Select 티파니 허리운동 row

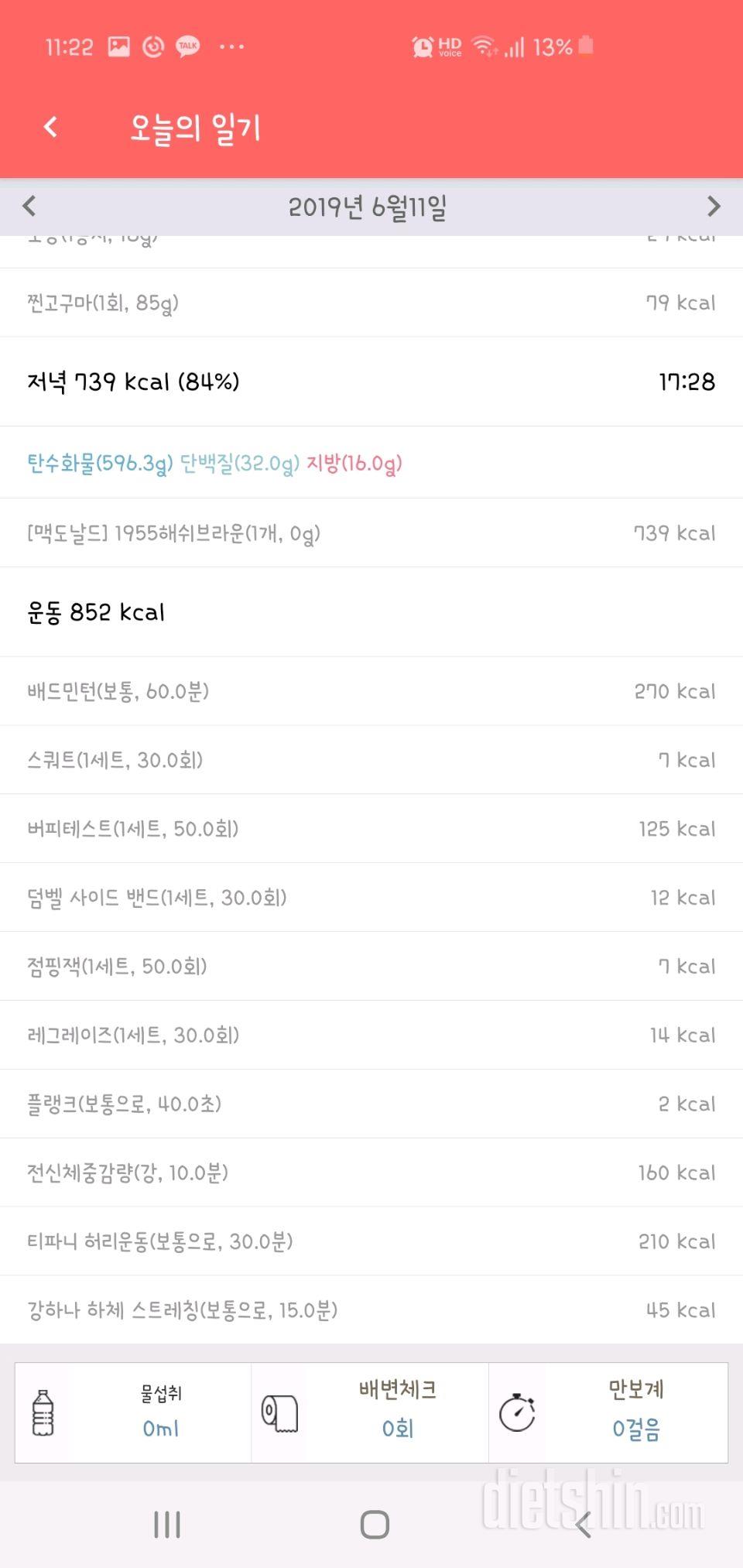[371, 1242]
